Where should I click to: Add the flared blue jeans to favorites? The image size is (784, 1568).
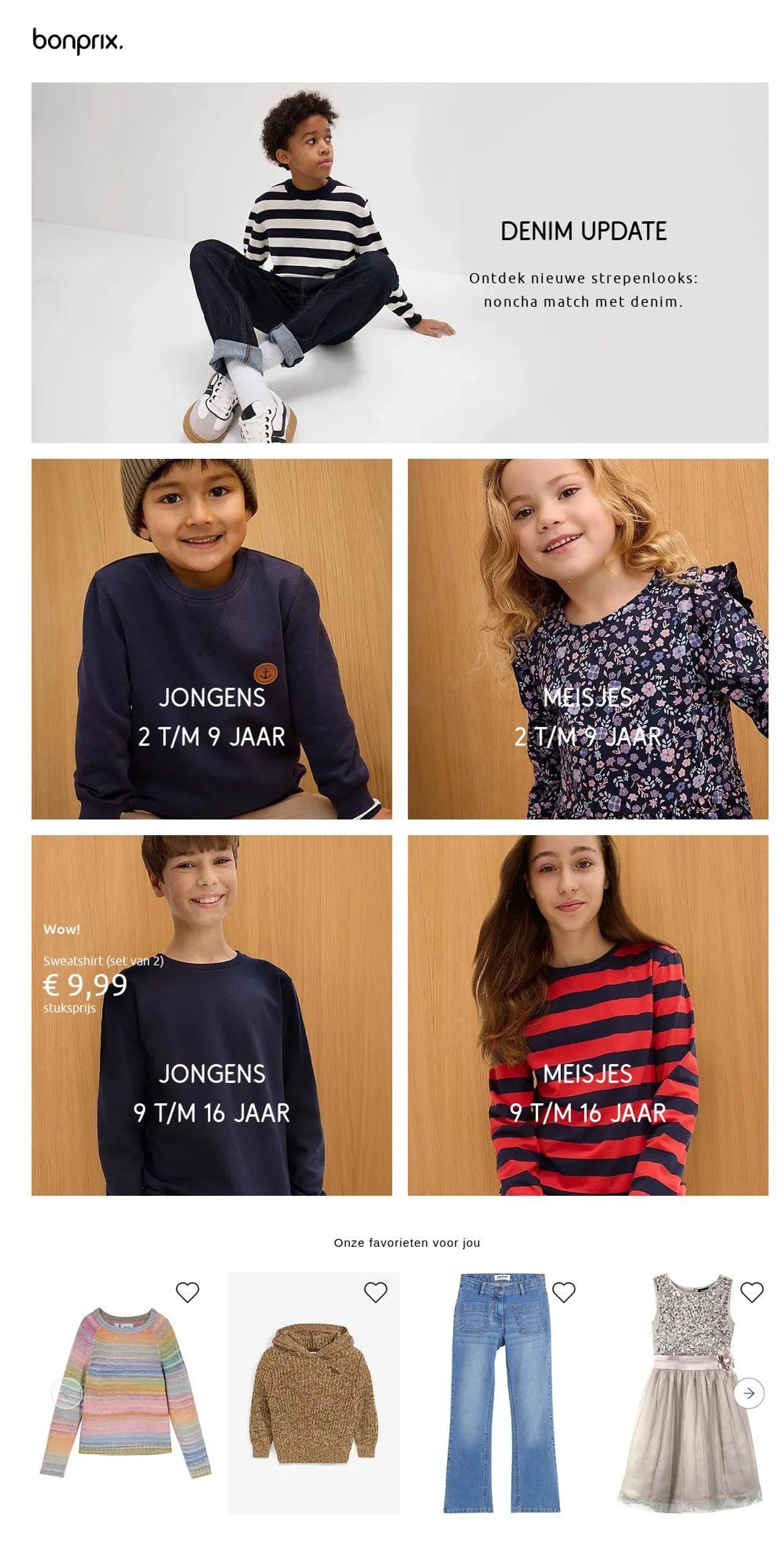click(563, 1292)
